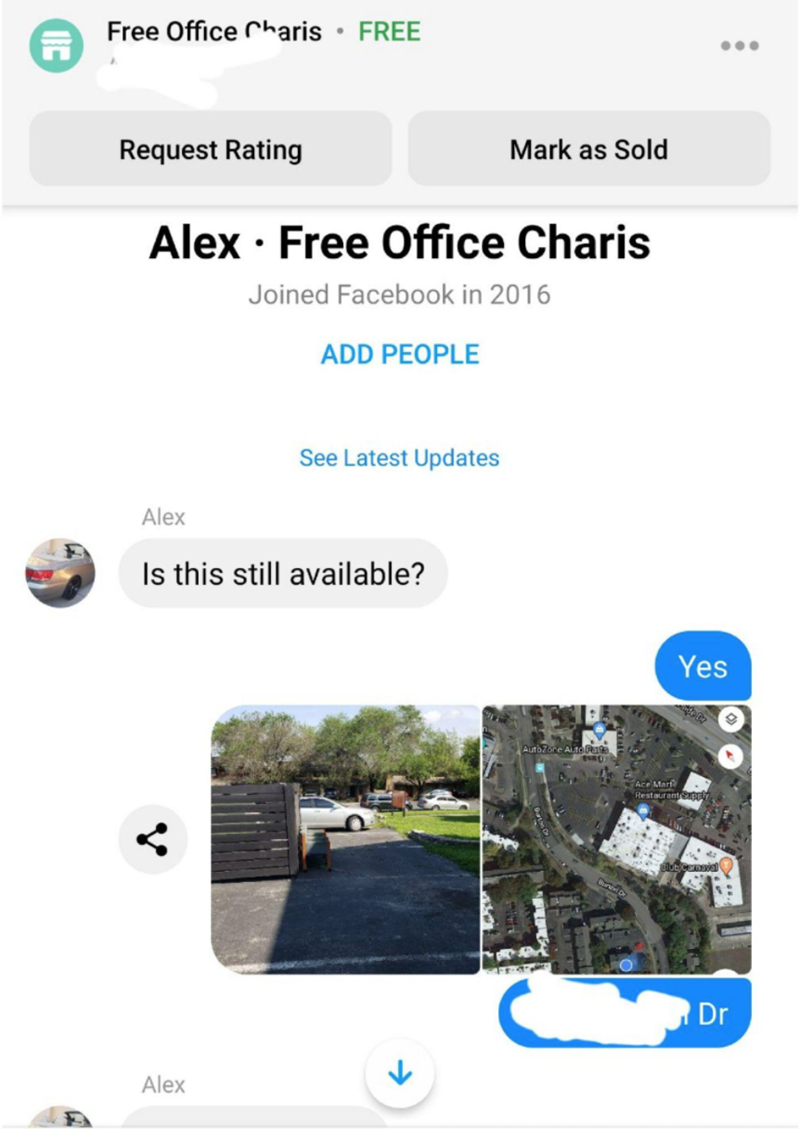Open the satellite map image
The width and height of the screenshot is (800, 1129).
tap(616, 839)
